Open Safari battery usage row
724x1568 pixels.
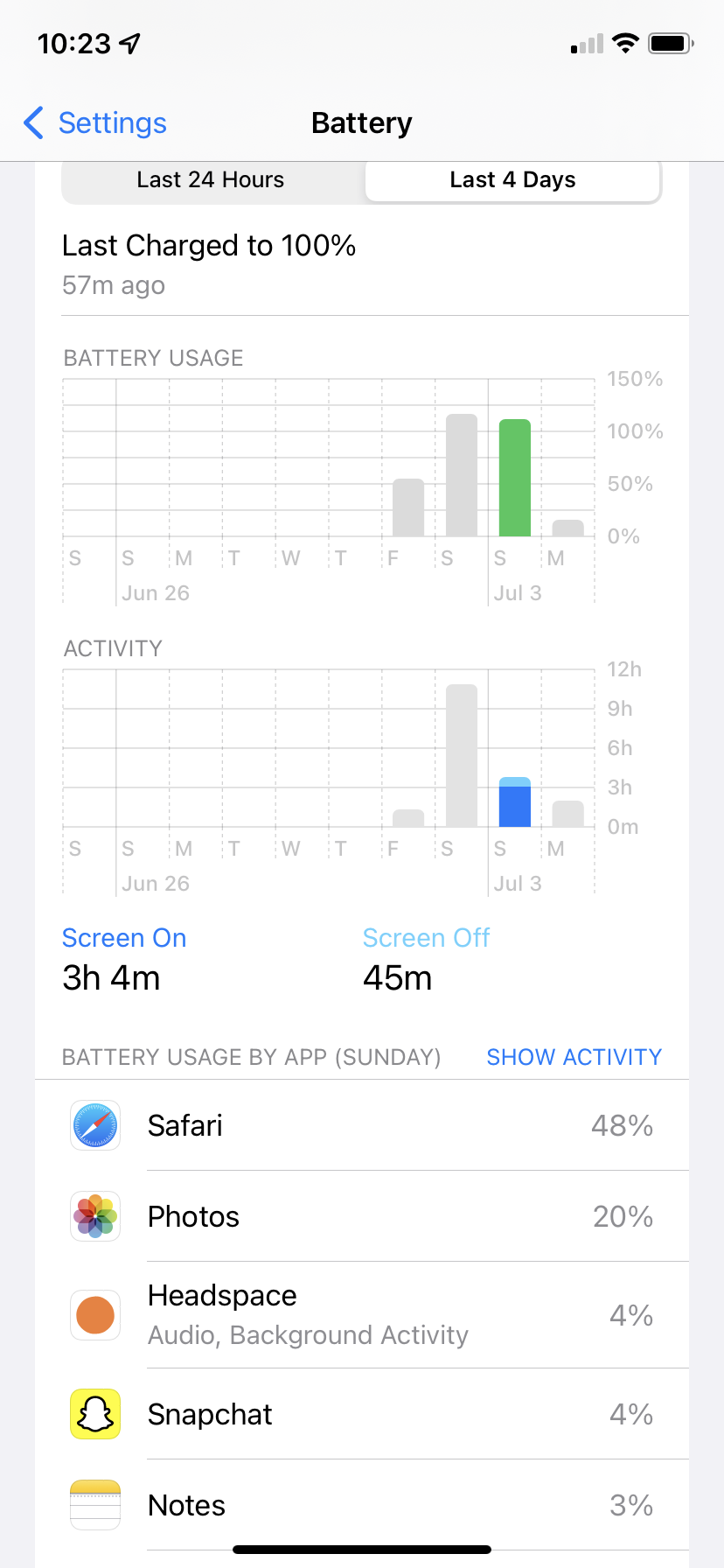(362, 1125)
